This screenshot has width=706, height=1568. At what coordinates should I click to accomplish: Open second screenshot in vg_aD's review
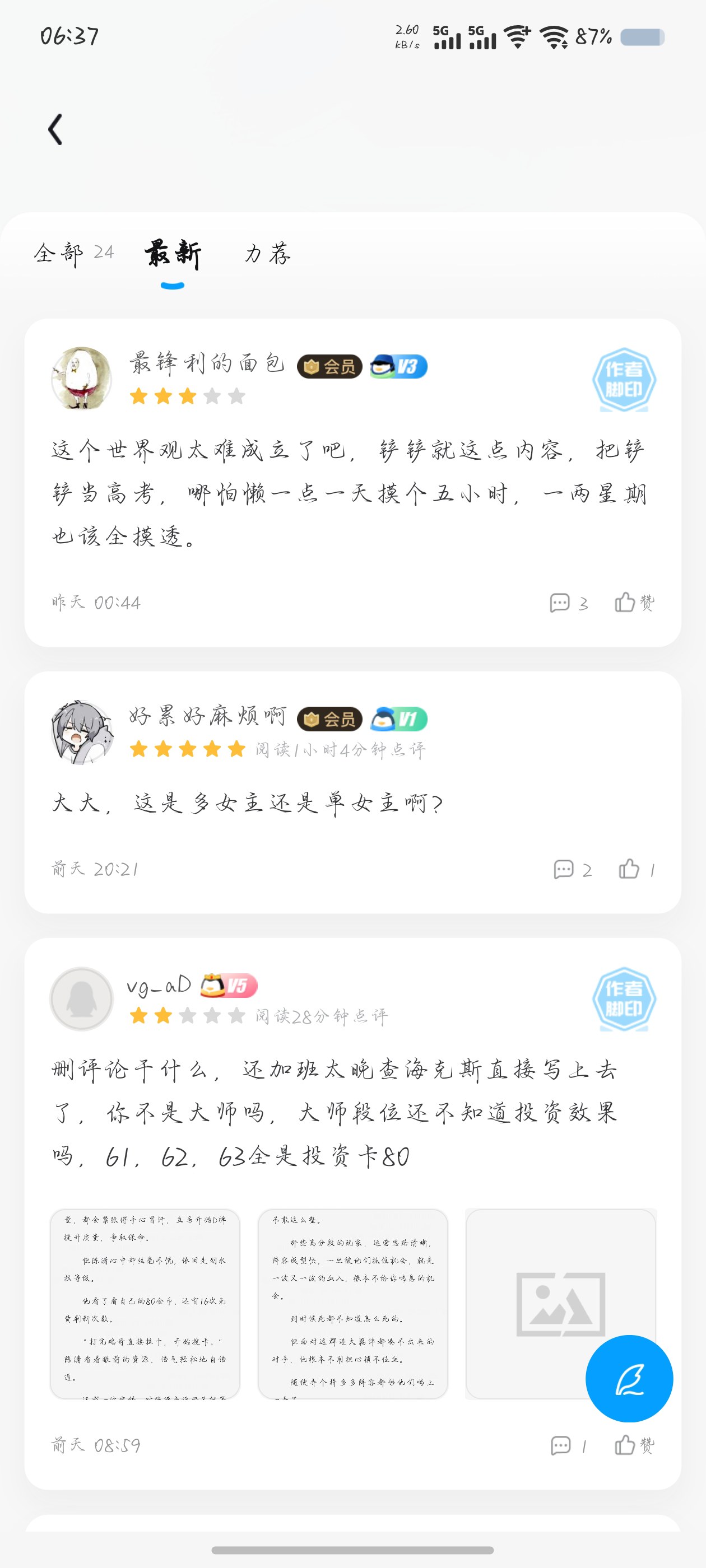(352, 1304)
